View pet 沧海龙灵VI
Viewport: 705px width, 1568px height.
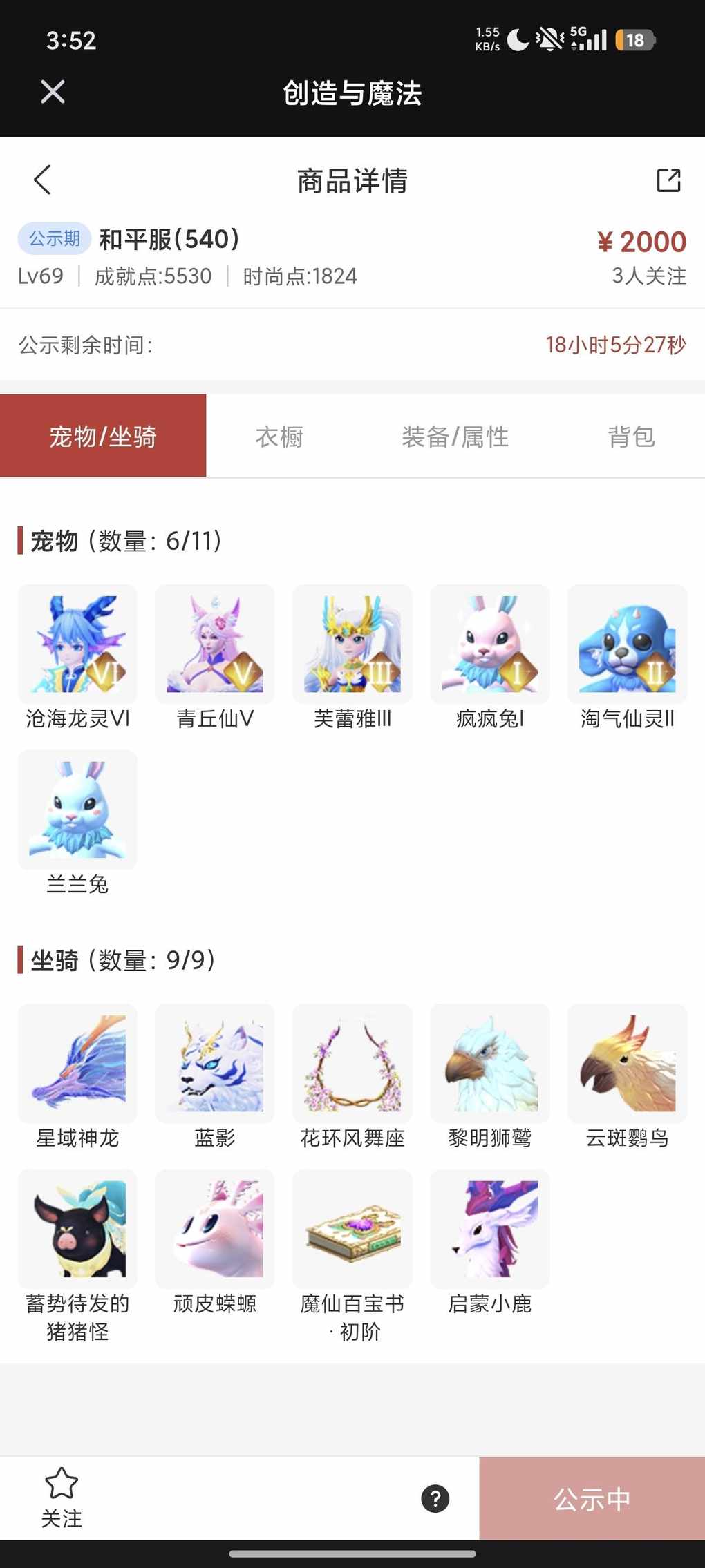pos(77,644)
